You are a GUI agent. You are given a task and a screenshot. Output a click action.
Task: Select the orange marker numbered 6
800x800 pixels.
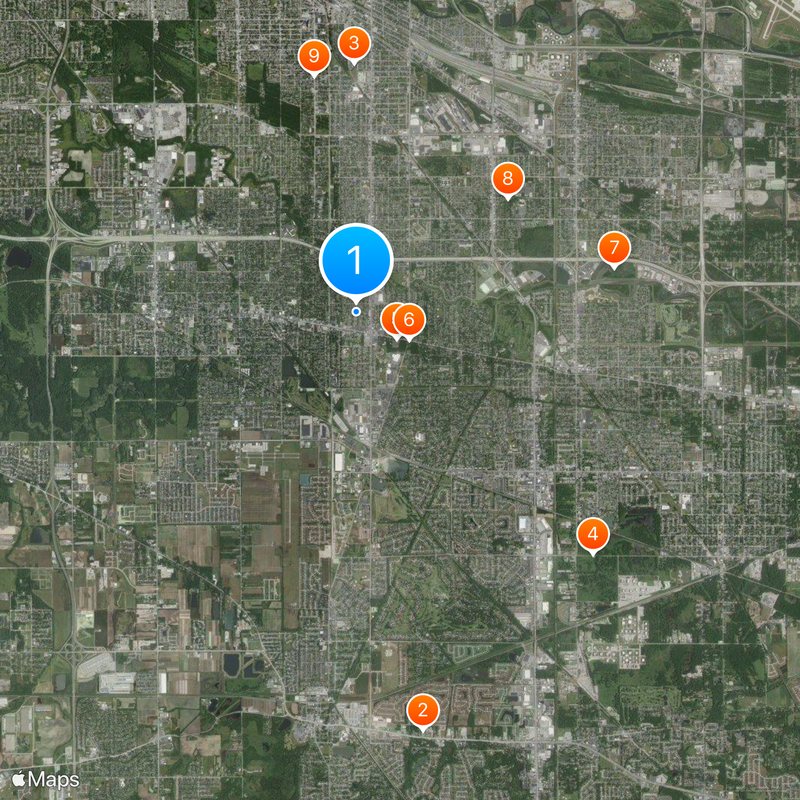coord(409,320)
